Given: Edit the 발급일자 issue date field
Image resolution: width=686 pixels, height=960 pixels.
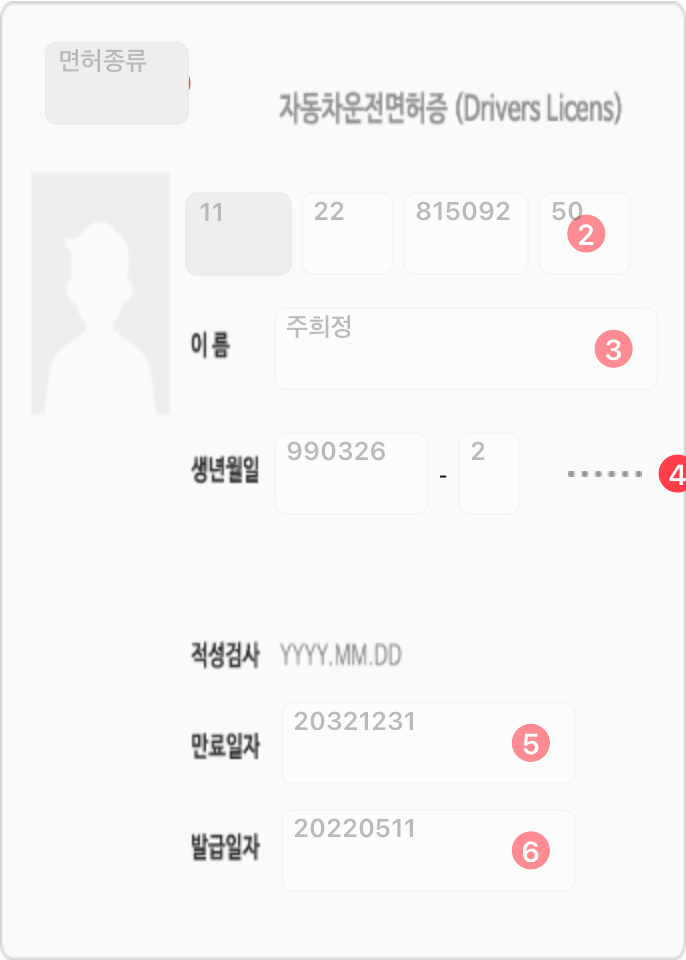Looking at the screenshot, I should click(428, 850).
